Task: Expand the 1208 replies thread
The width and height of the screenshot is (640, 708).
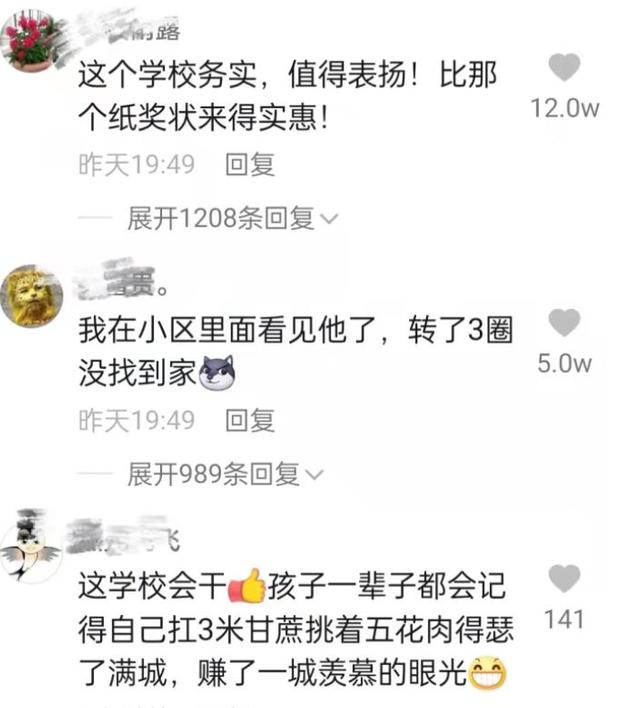Action: pos(232,218)
